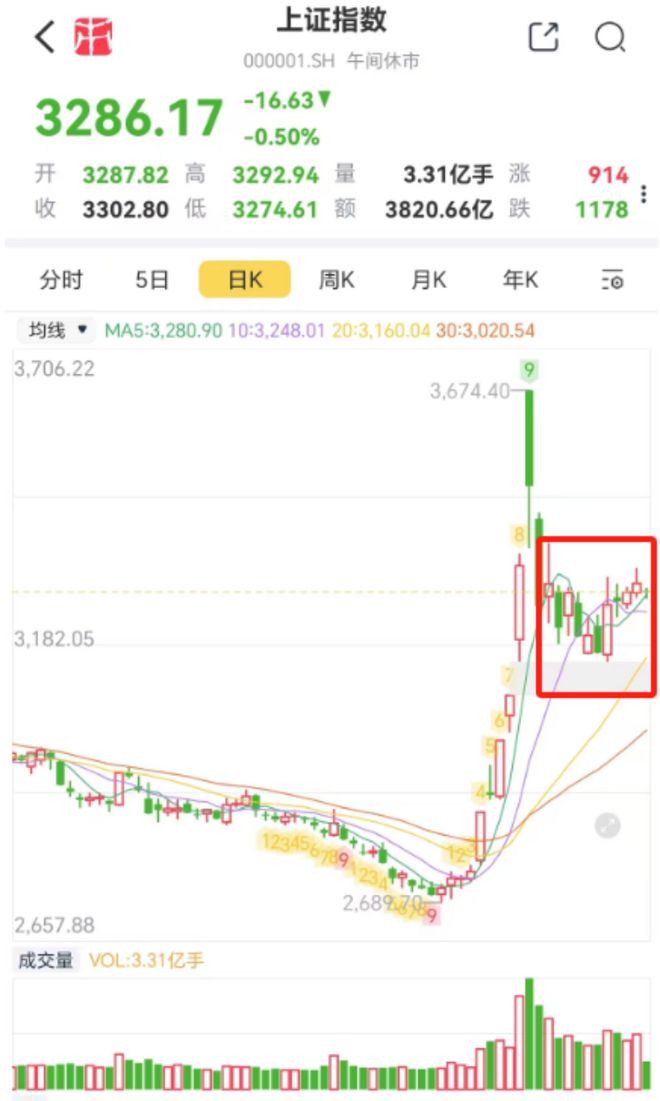Expand the 均线 indicator dropdown
Screen dimensions: 660x1101
(58, 330)
